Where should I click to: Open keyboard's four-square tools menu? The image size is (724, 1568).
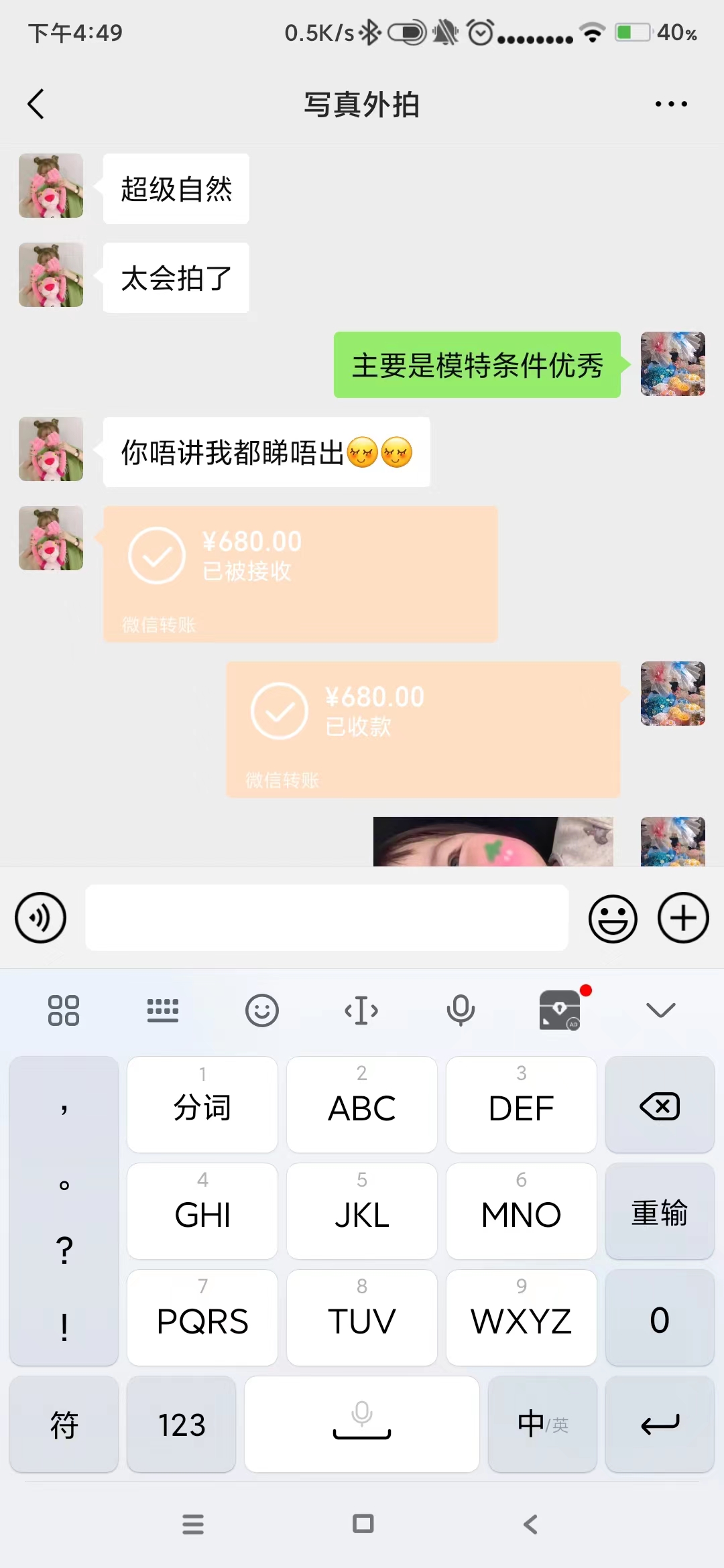[64, 1010]
